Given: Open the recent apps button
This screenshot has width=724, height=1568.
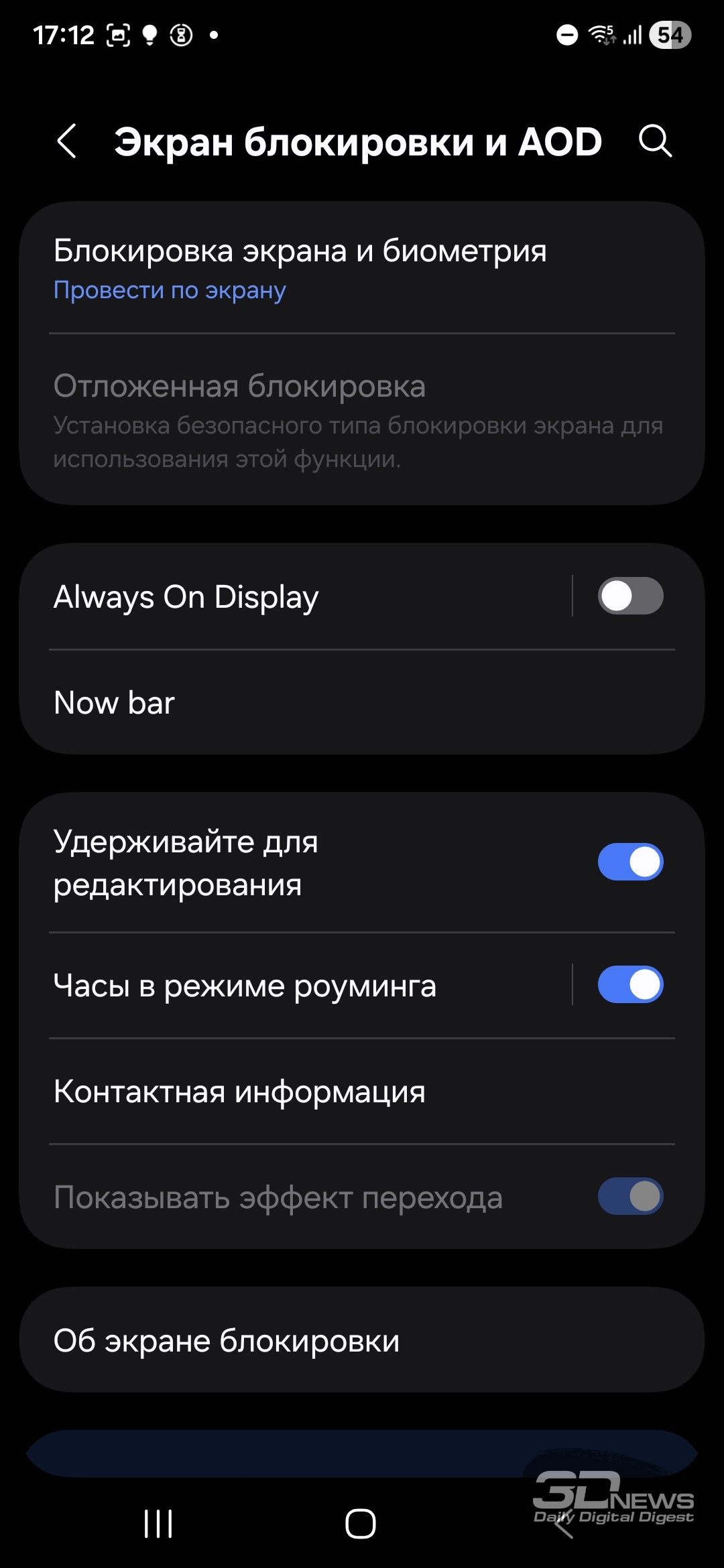Looking at the screenshot, I should click(x=159, y=1524).
